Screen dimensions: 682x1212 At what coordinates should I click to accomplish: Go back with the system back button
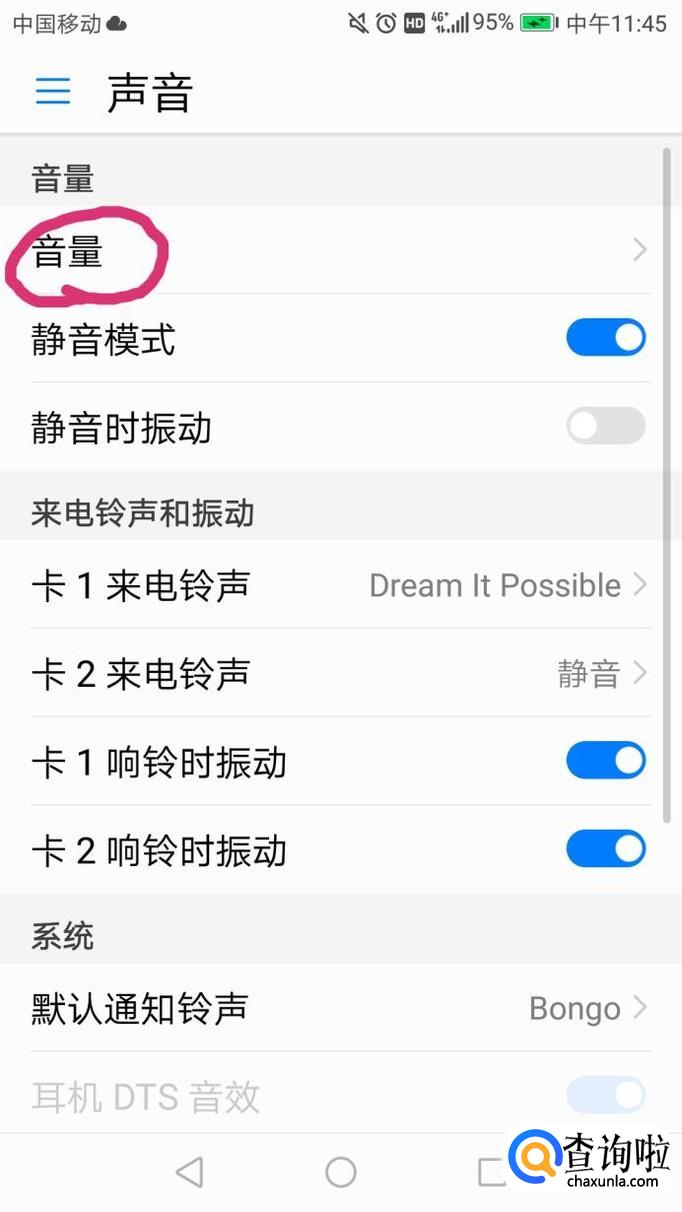[x=189, y=1172]
